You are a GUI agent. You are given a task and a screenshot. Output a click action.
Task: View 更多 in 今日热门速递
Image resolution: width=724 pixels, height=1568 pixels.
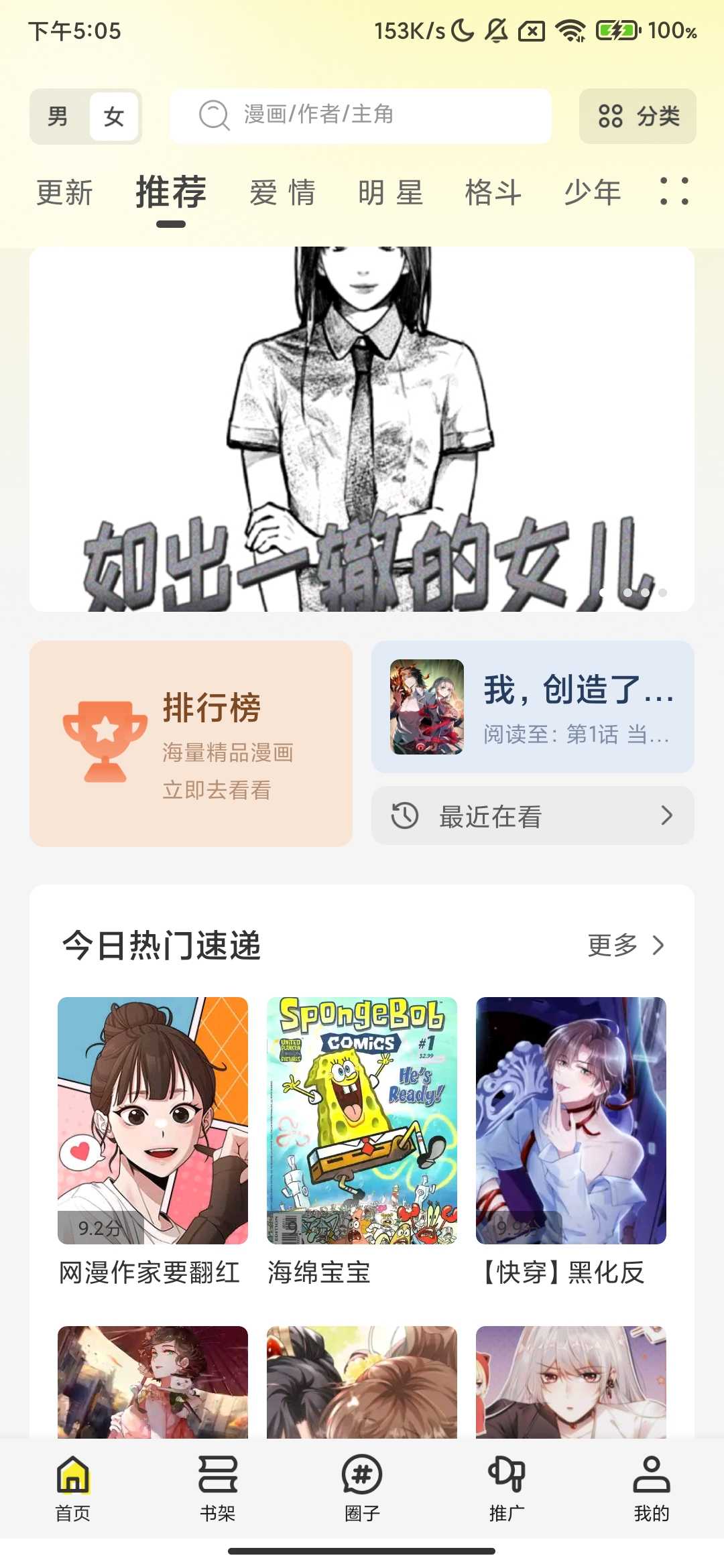click(x=625, y=945)
